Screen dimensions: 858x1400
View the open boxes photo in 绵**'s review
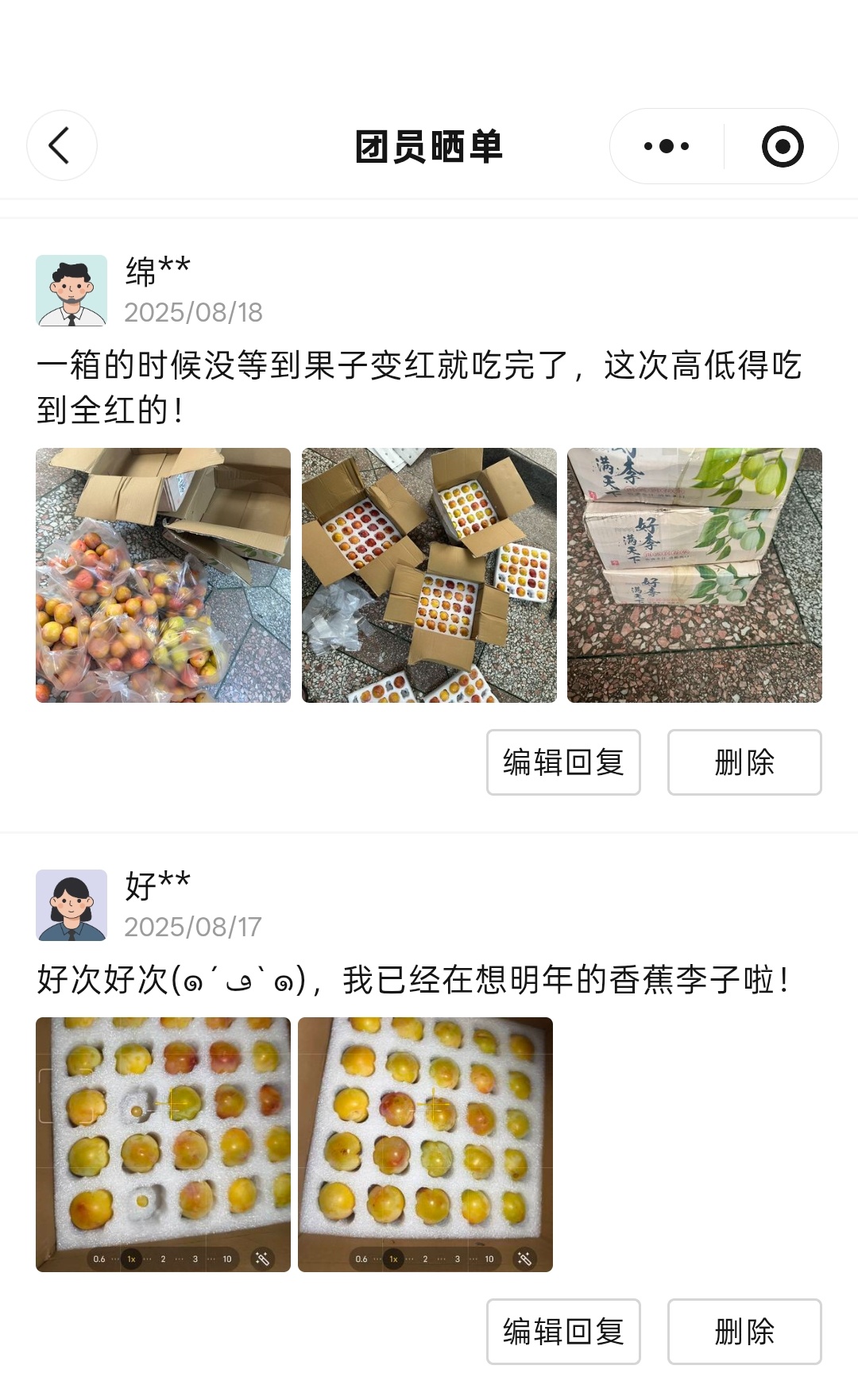tap(429, 575)
